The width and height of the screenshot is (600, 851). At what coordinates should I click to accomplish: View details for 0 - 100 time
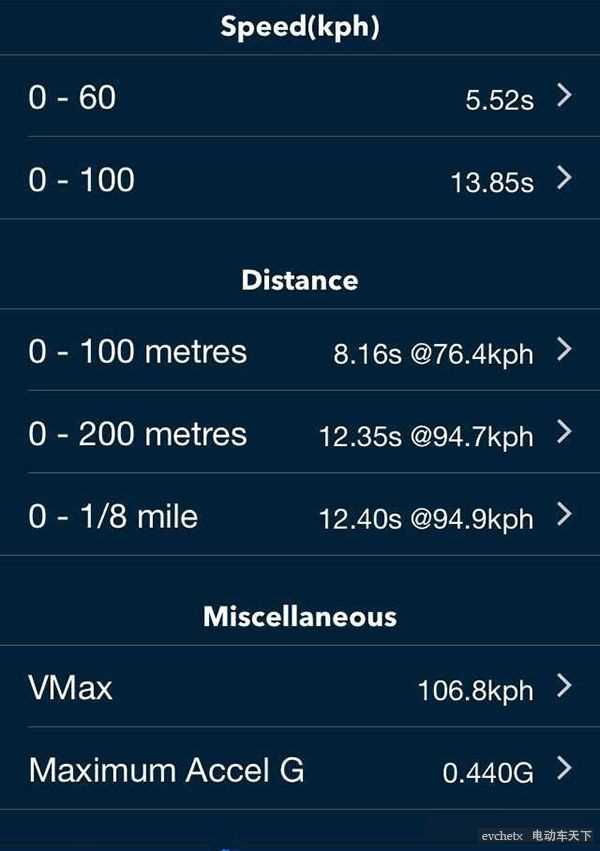coord(300,180)
